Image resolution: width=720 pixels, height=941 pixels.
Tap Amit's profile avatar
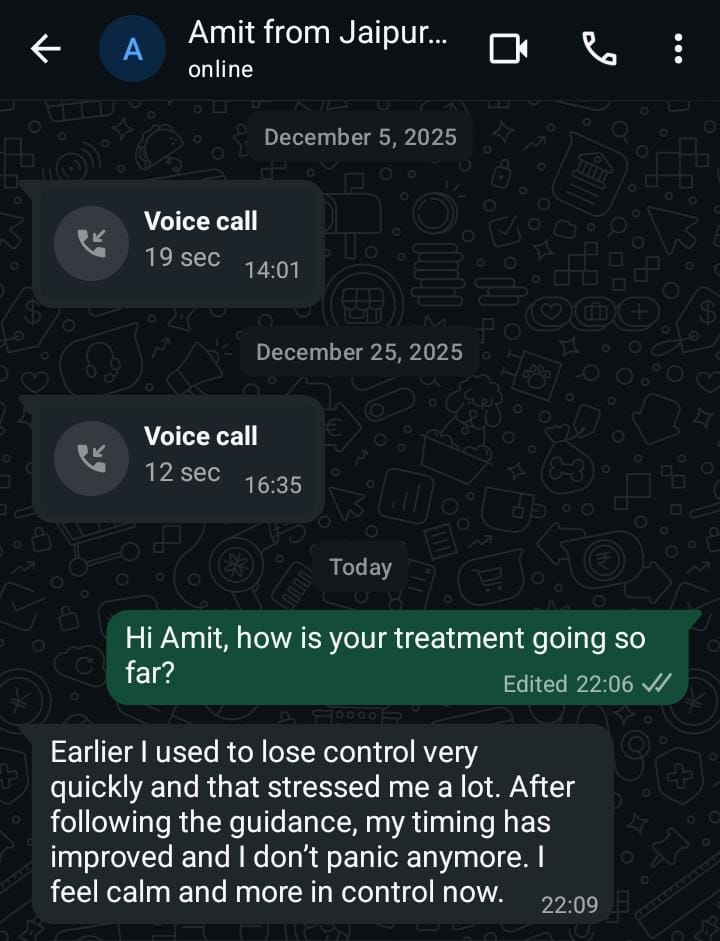133,49
